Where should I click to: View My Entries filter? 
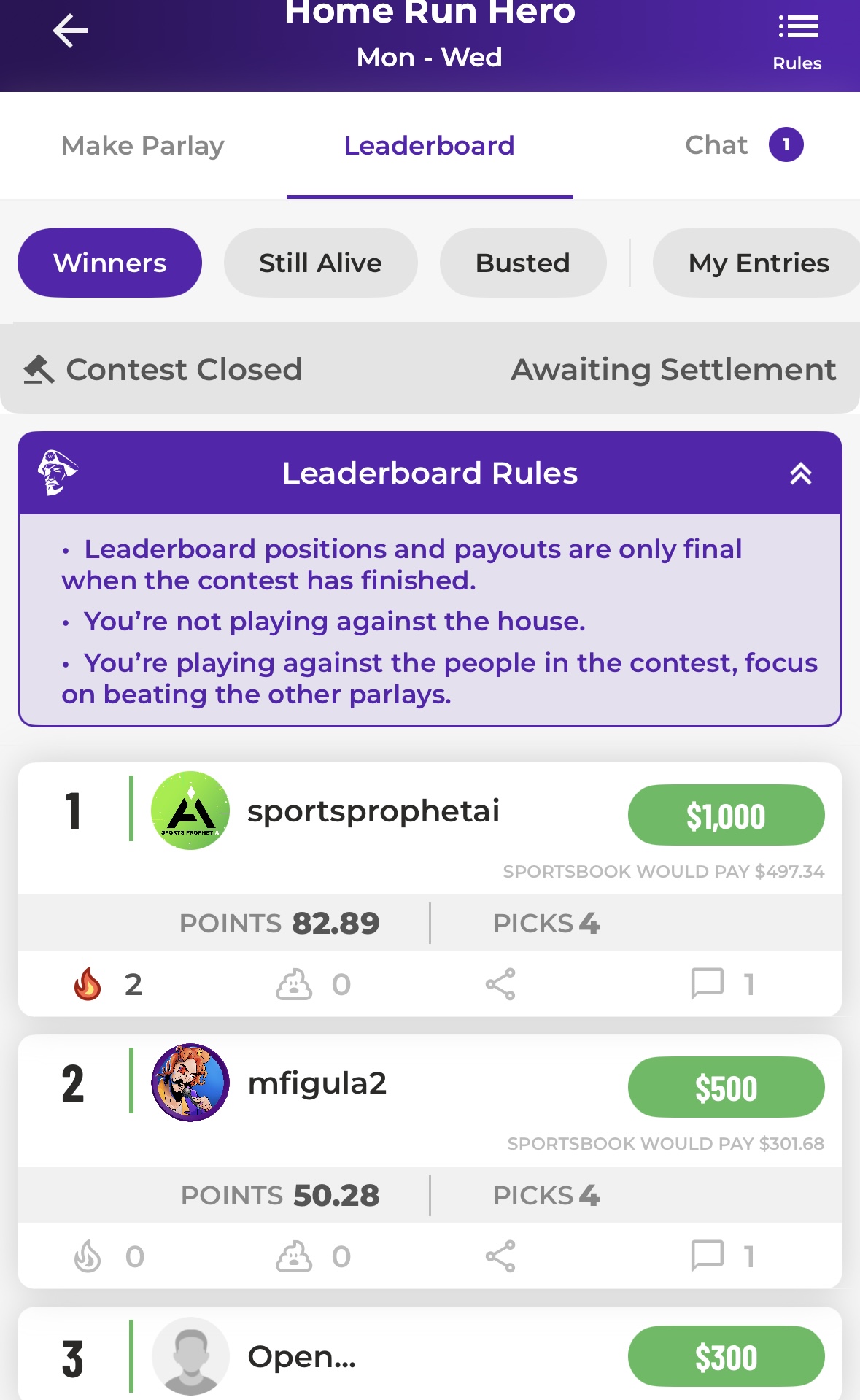(757, 263)
